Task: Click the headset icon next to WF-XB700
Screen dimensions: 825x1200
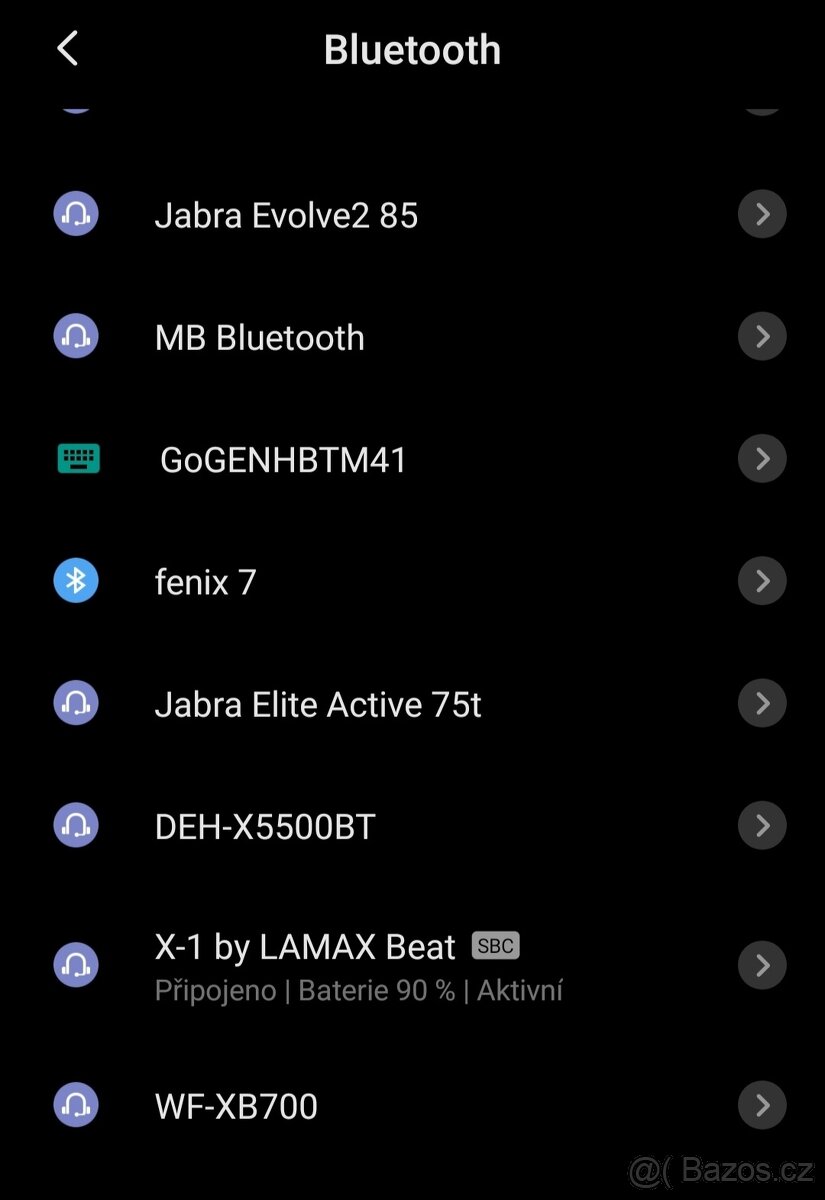Action: click(x=76, y=1105)
